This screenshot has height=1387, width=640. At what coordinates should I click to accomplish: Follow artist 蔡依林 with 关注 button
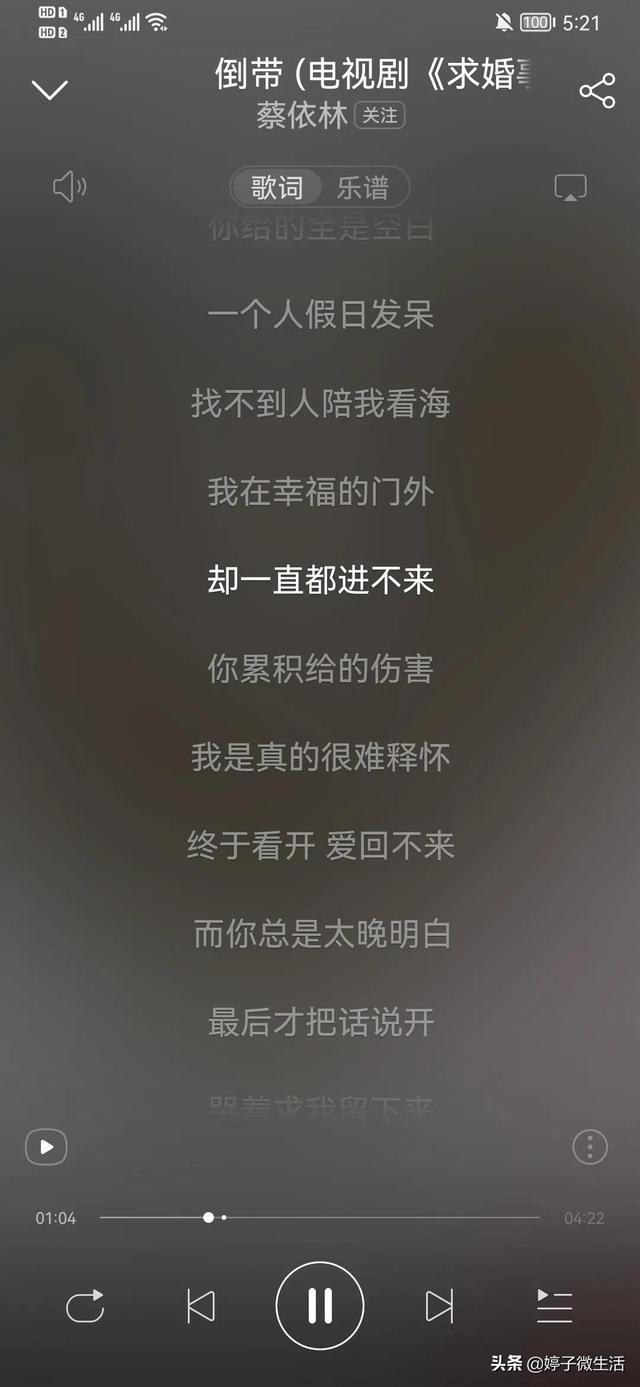[379, 116]
